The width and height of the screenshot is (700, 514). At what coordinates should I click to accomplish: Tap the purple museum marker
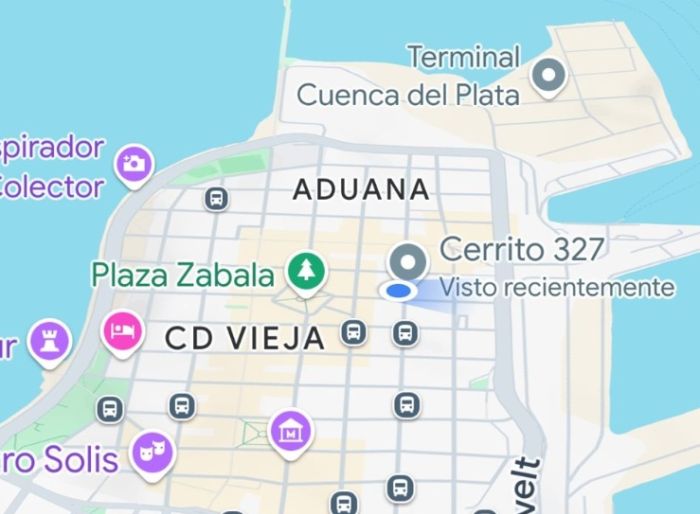291,431
